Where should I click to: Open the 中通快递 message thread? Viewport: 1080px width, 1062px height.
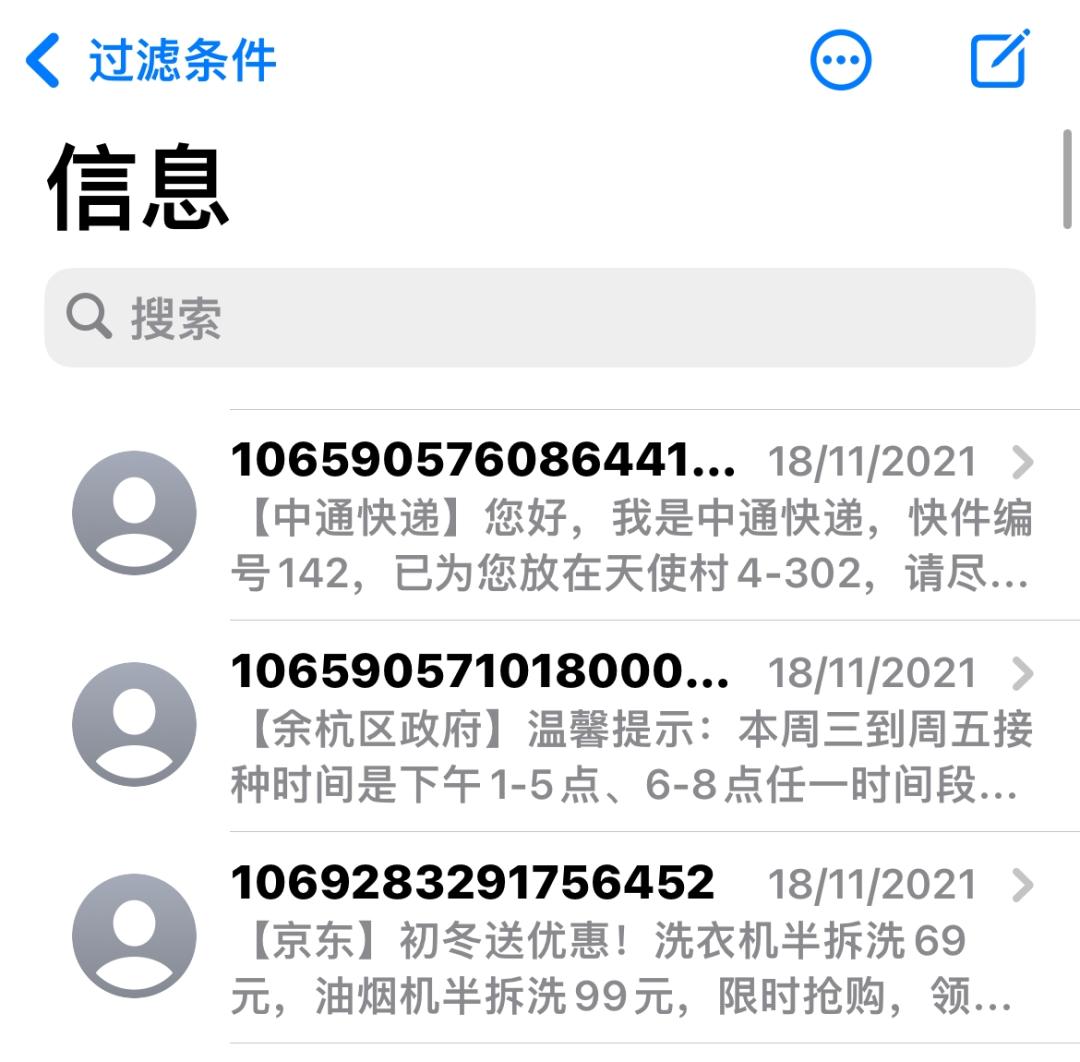[x=630, y=516]
